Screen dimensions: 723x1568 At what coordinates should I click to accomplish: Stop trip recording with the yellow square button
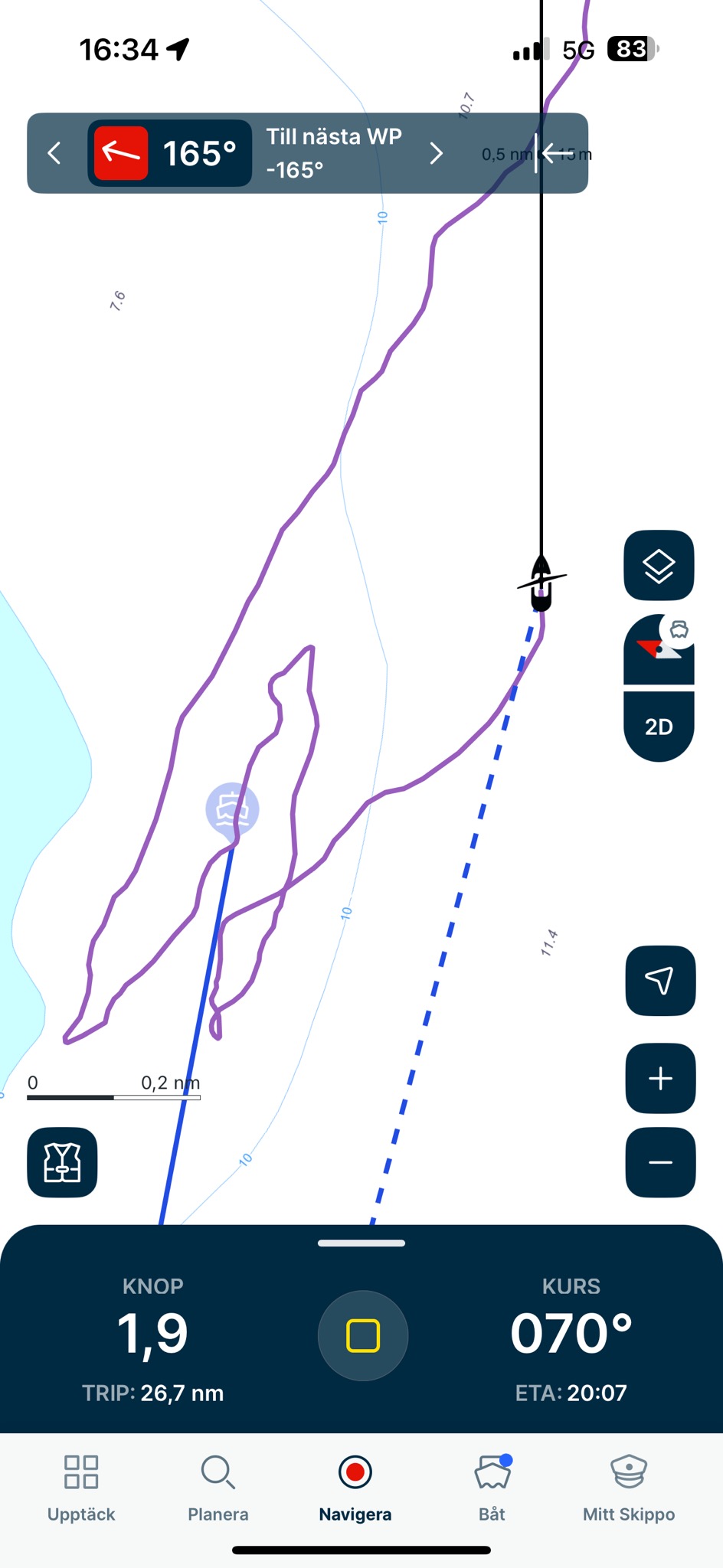(x=363, y=1336)
